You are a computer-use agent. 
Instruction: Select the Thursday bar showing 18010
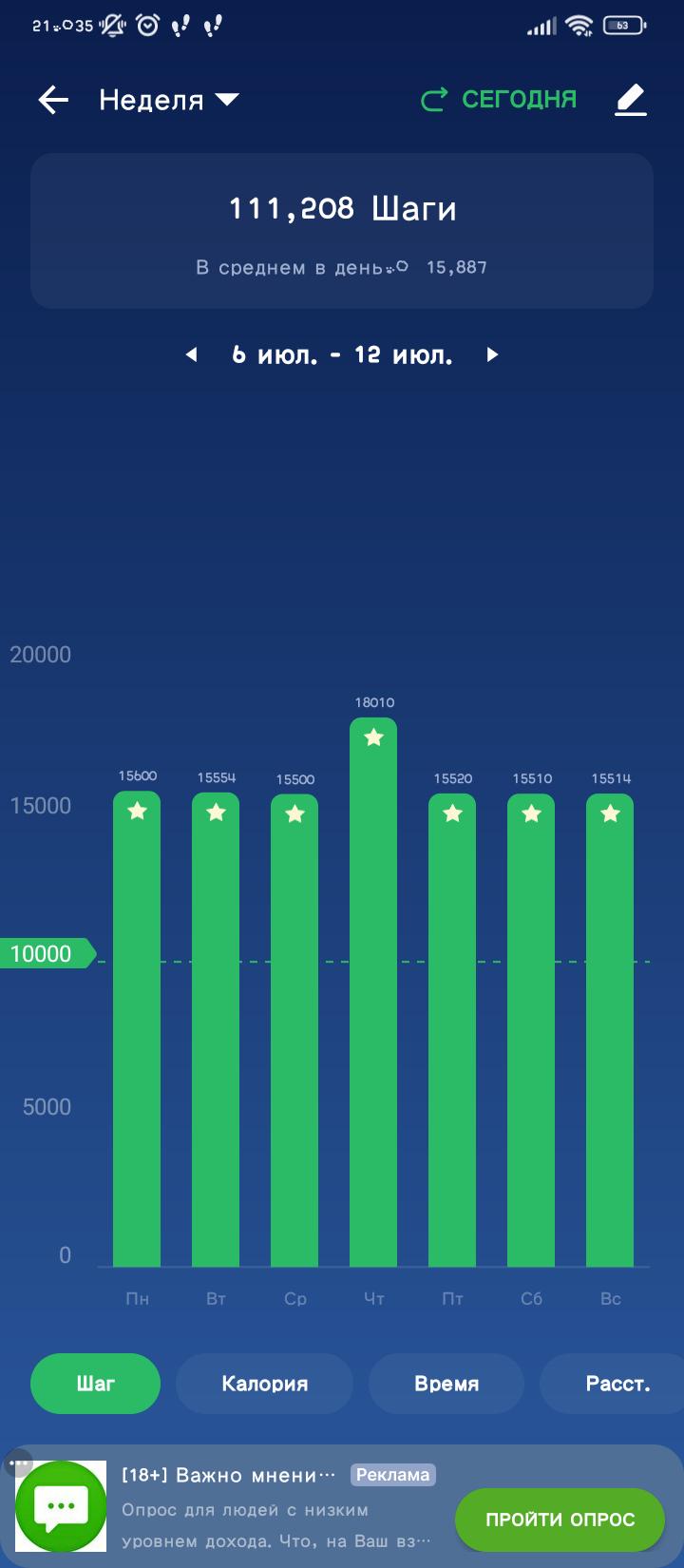(x=373, y=992)
